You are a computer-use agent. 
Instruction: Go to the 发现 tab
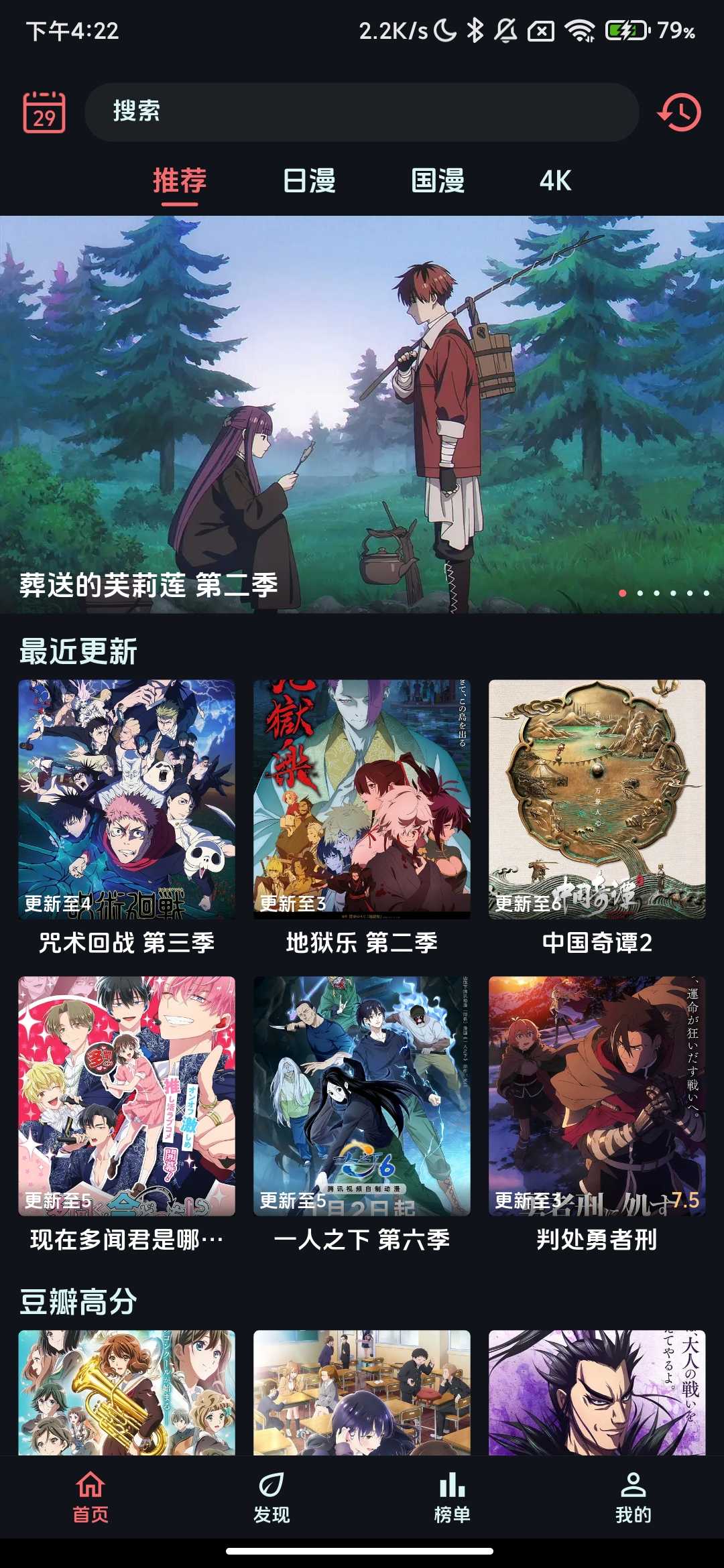(271, 1497)
